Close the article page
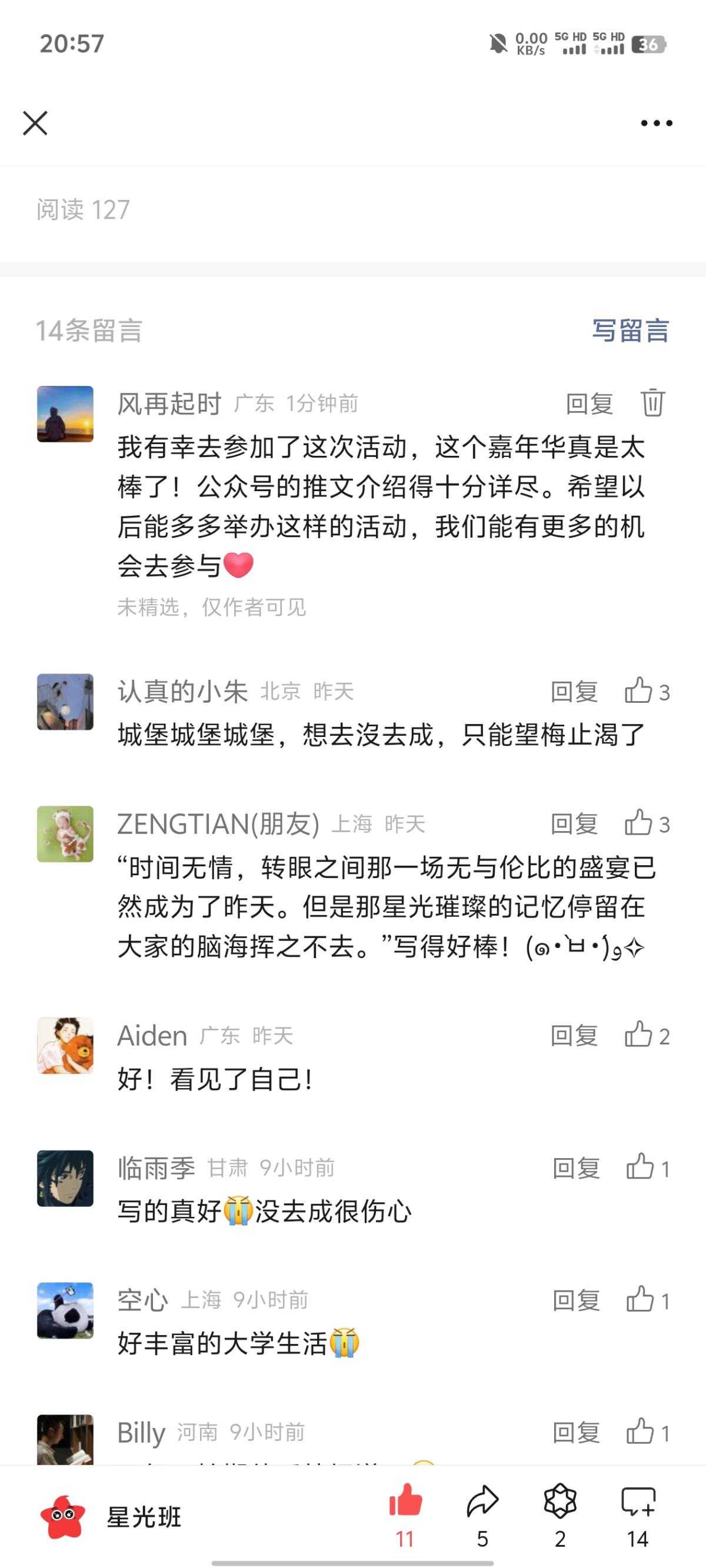 coord(35,123)
